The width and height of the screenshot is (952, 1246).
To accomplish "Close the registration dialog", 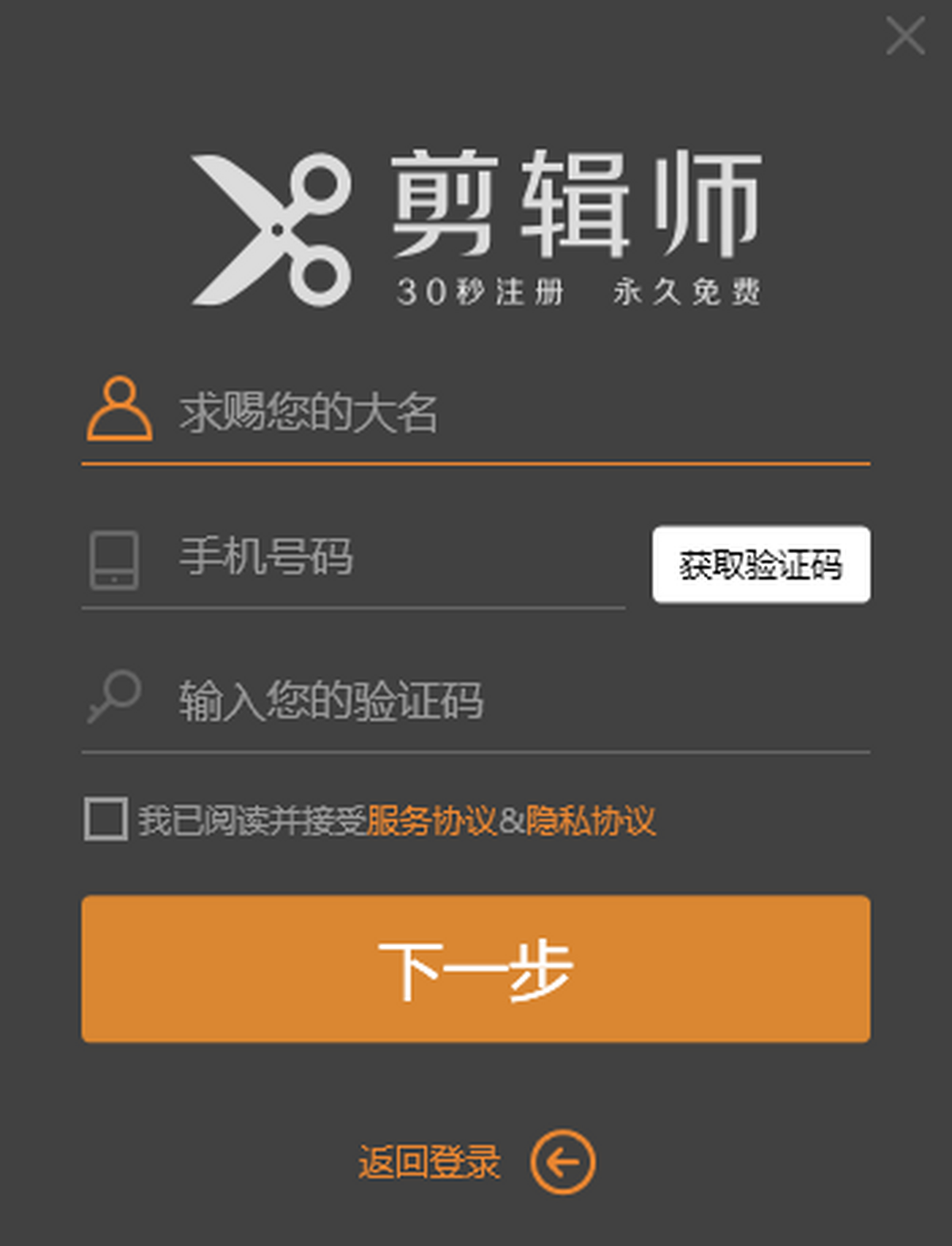I will tap(905, 37).
